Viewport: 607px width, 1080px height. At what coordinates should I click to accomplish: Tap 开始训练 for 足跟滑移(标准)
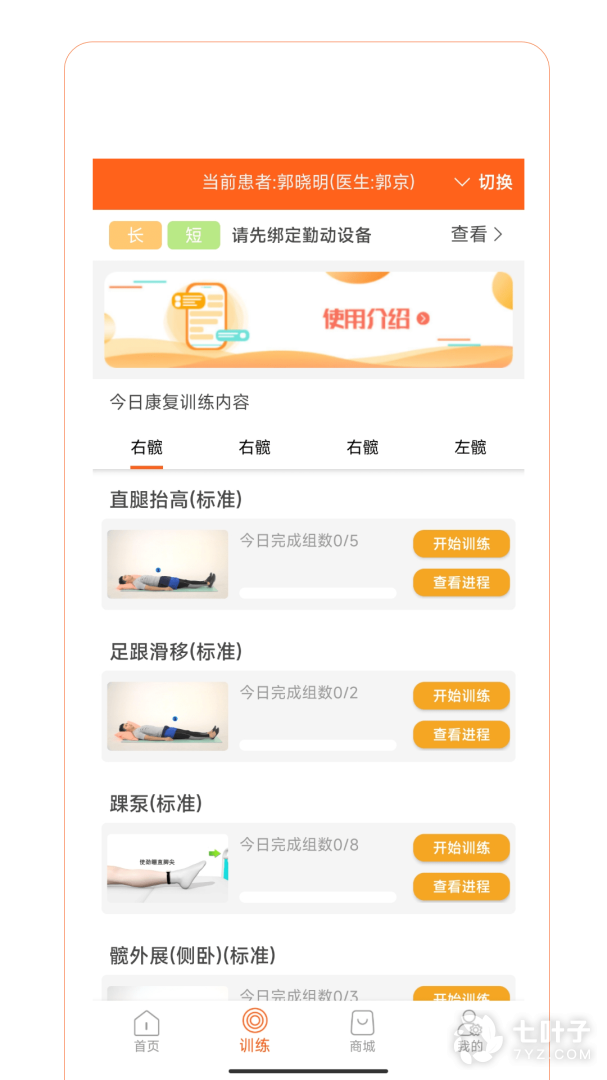tap(461, 696)
